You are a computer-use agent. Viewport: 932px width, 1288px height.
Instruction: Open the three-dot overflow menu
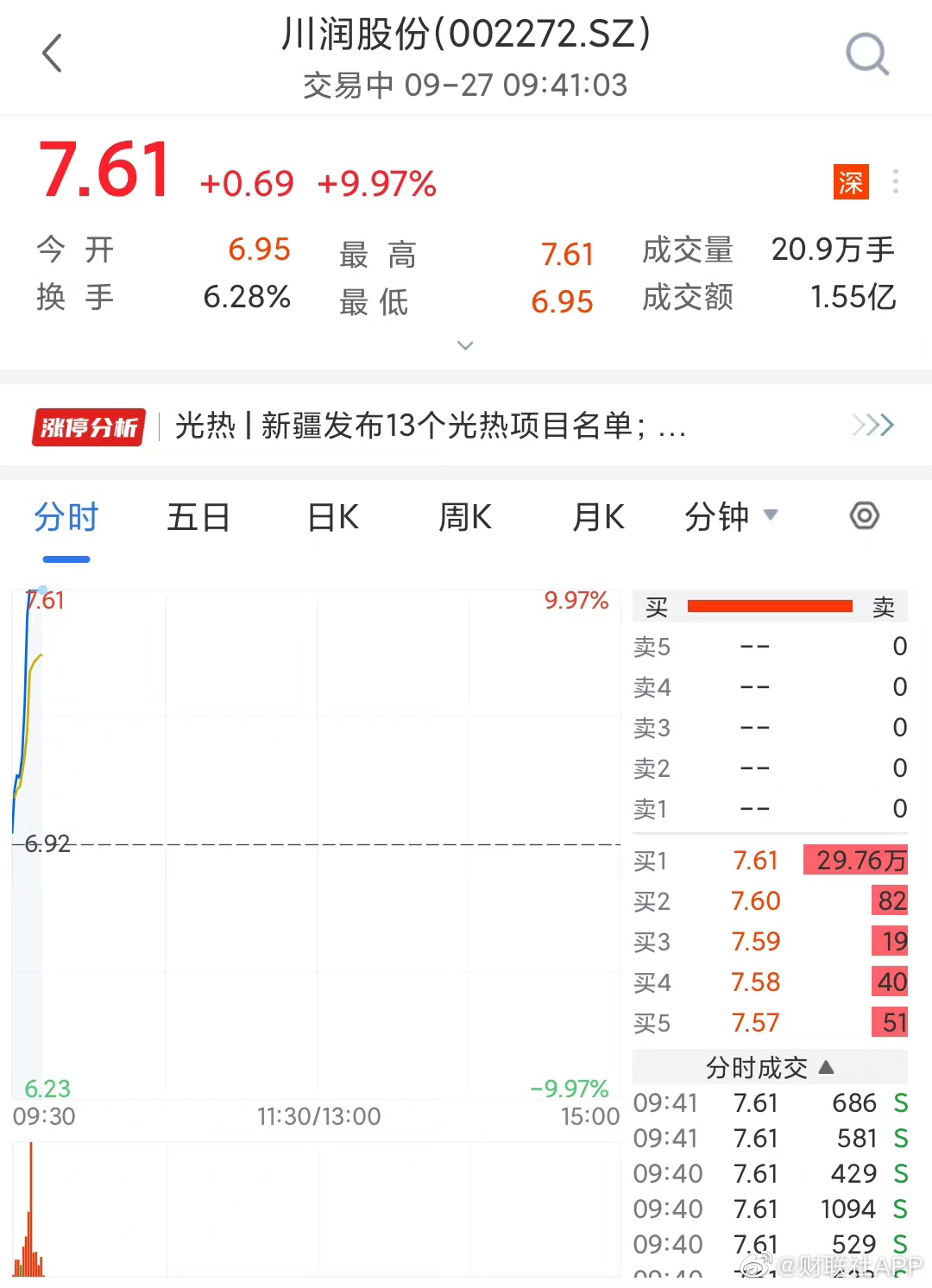(896, 181)
